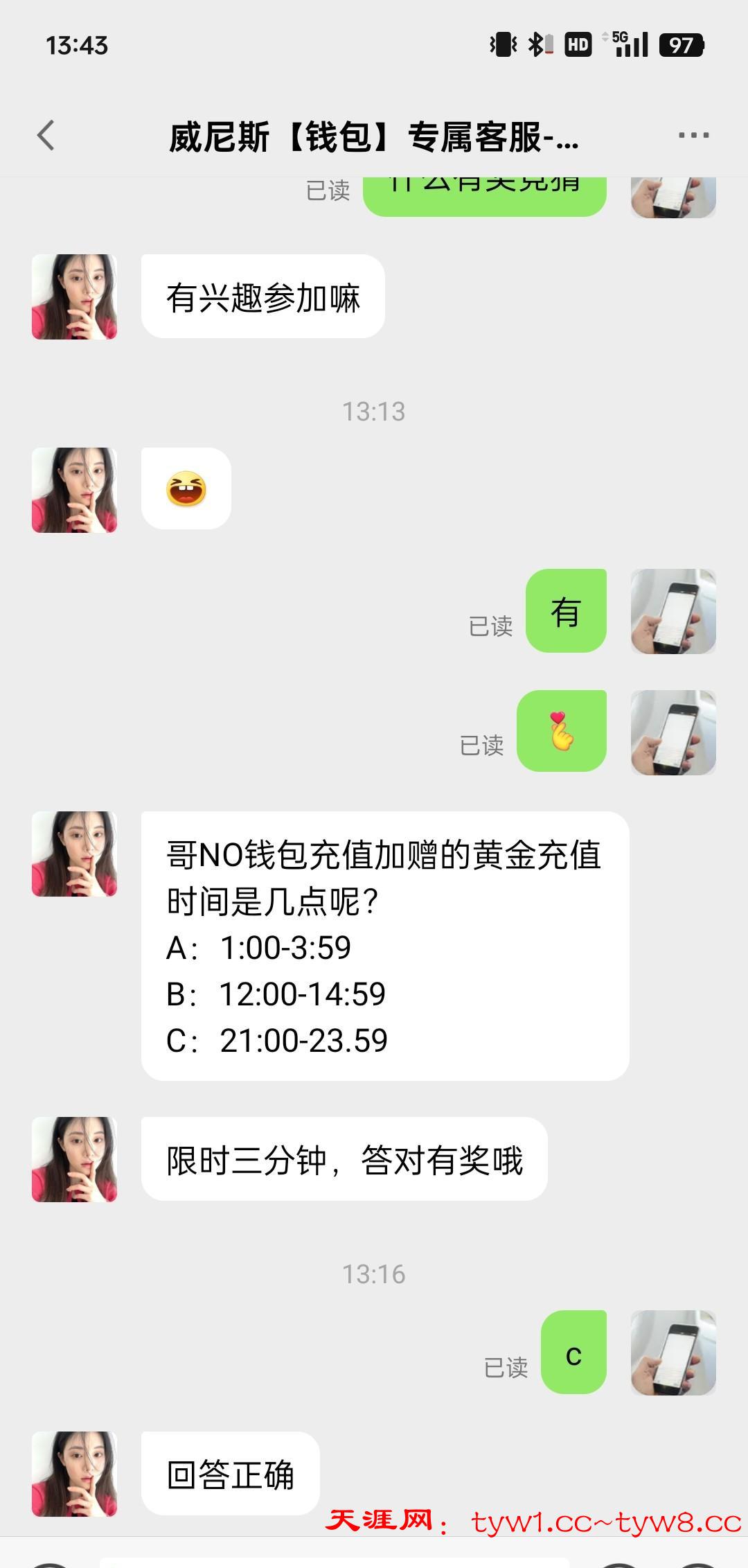Go back from the chat
Image resolution: width=748 pixels, height=1568 pixels.
click(x=46, y=135)
